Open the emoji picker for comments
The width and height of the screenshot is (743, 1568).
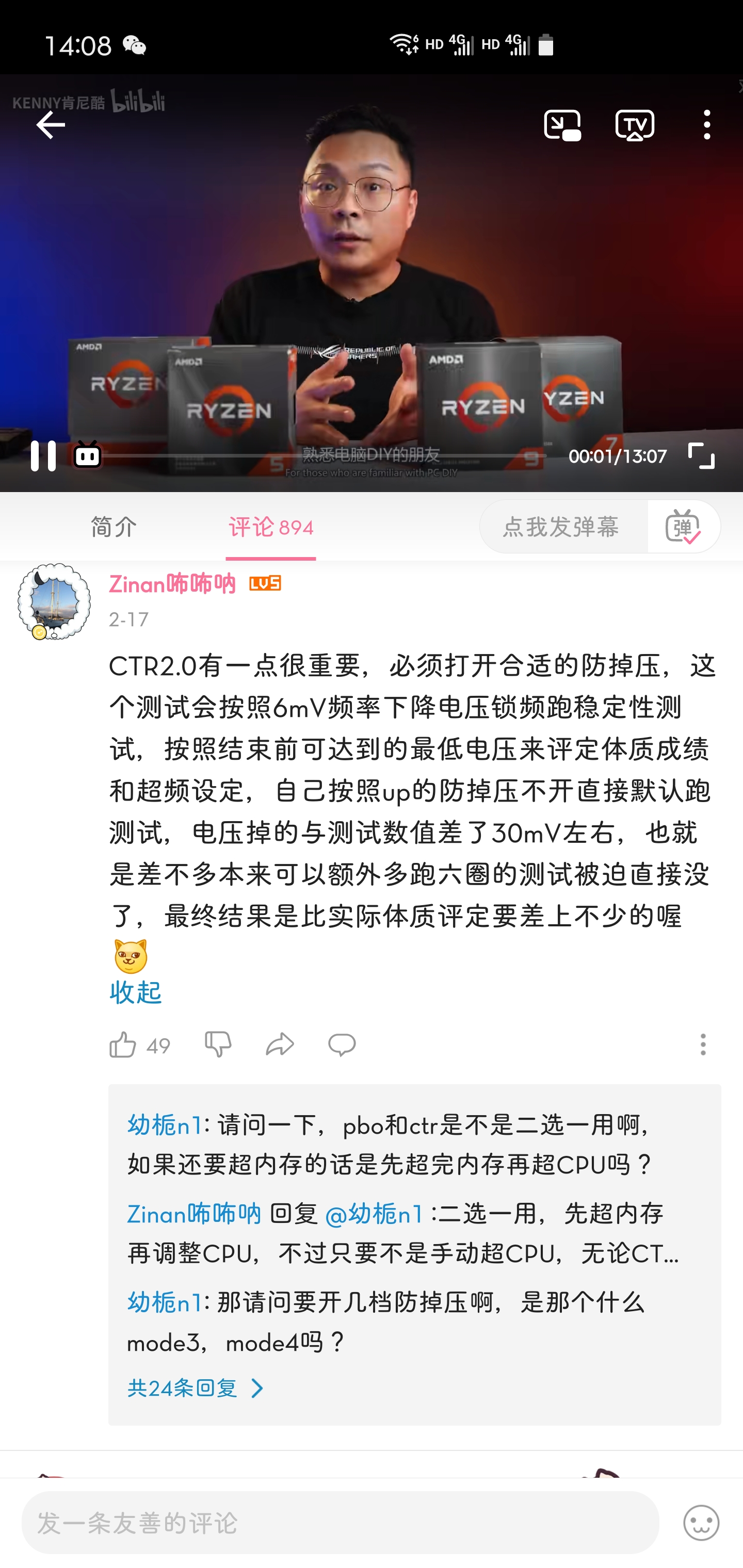tap(701, 1523)
